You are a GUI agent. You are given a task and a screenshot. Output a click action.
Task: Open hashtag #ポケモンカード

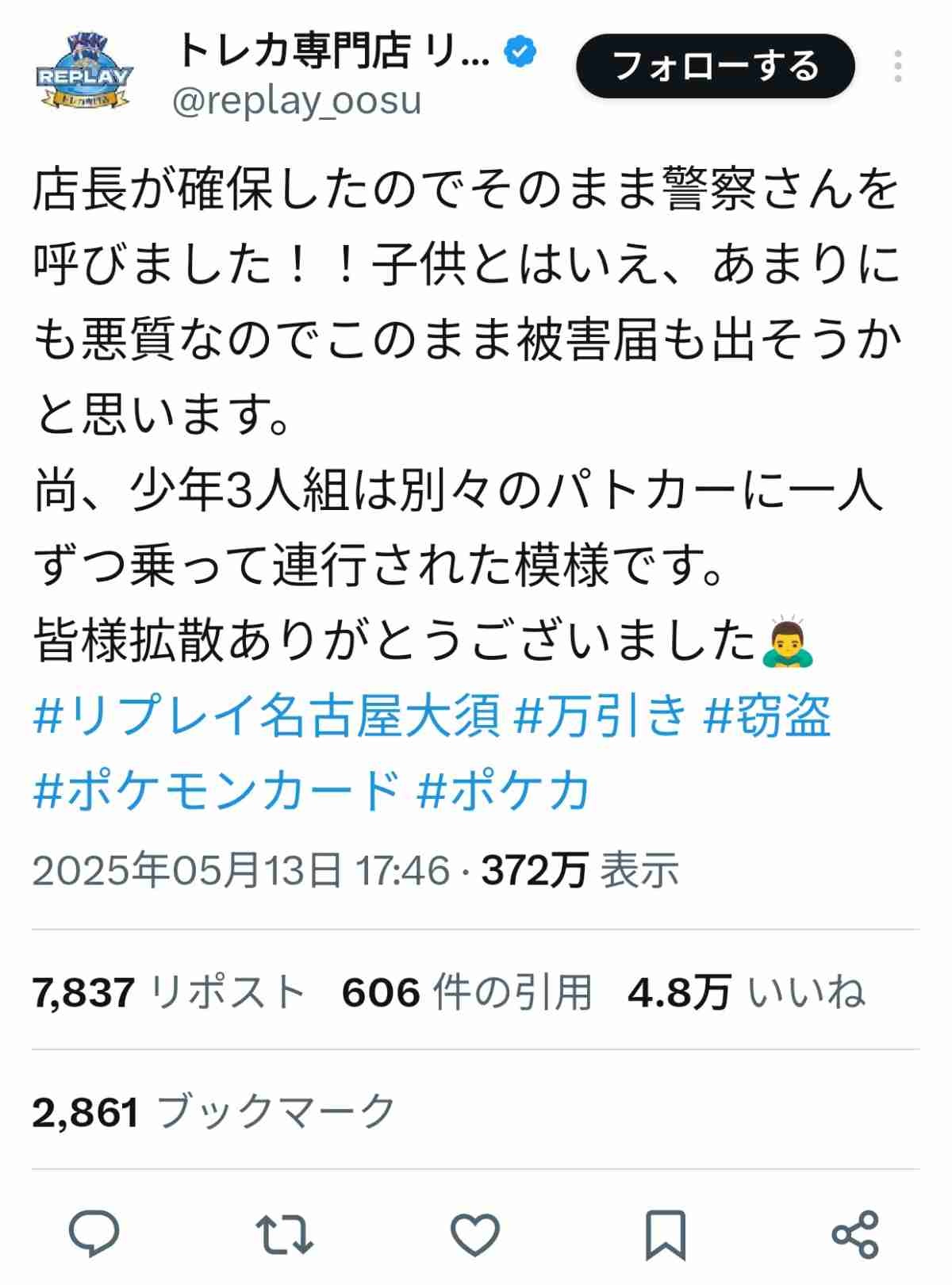click(216, 791)
